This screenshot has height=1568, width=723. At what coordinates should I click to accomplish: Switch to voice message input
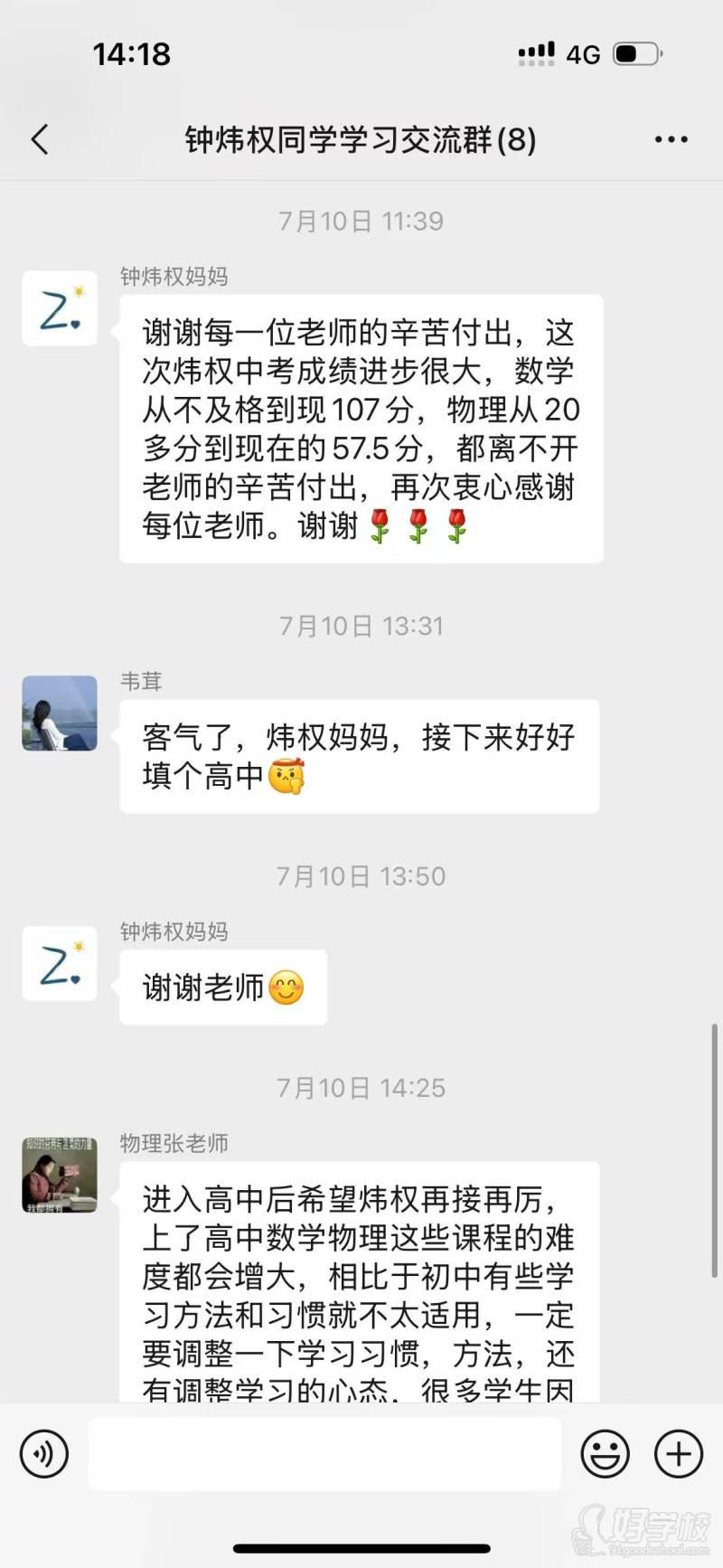[43, 1453]
